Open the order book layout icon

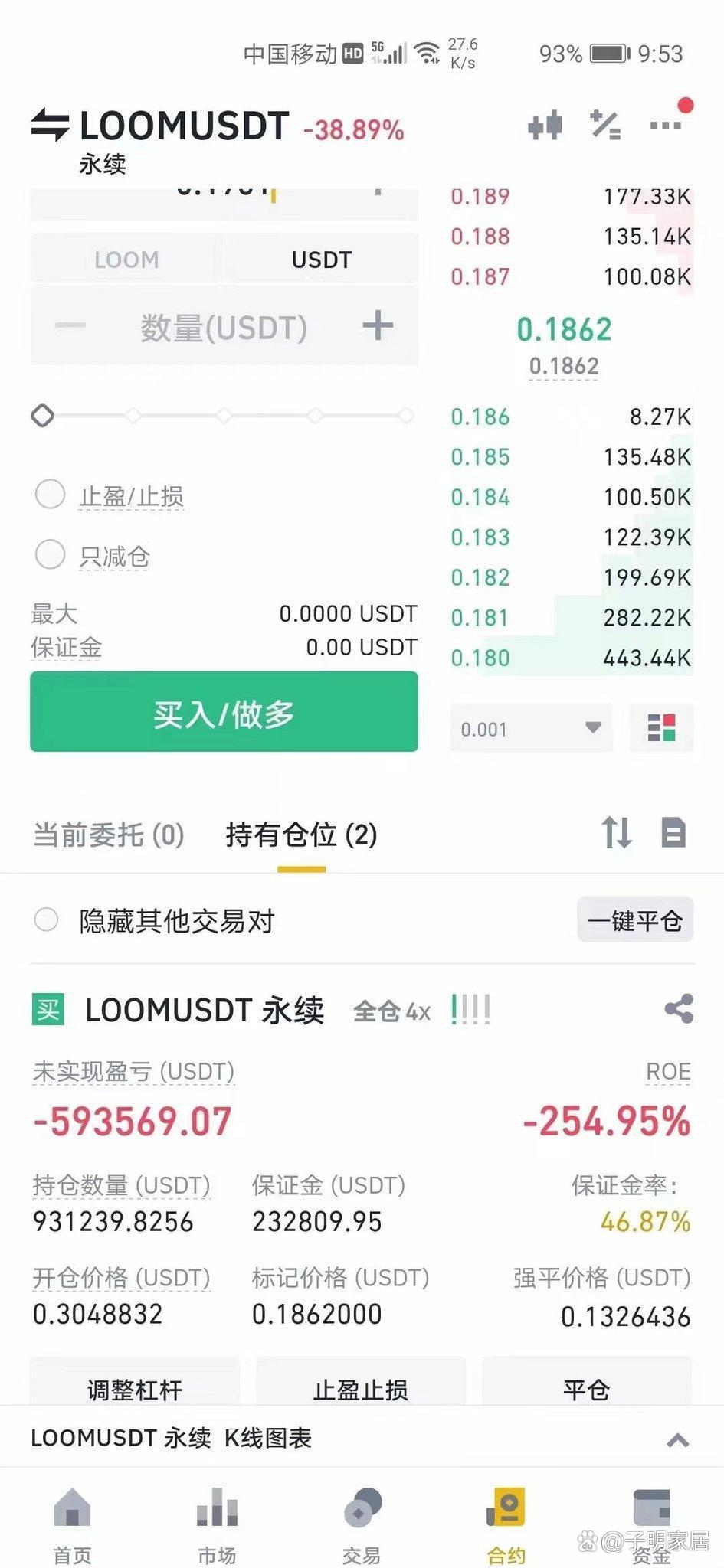coord(662,728)
